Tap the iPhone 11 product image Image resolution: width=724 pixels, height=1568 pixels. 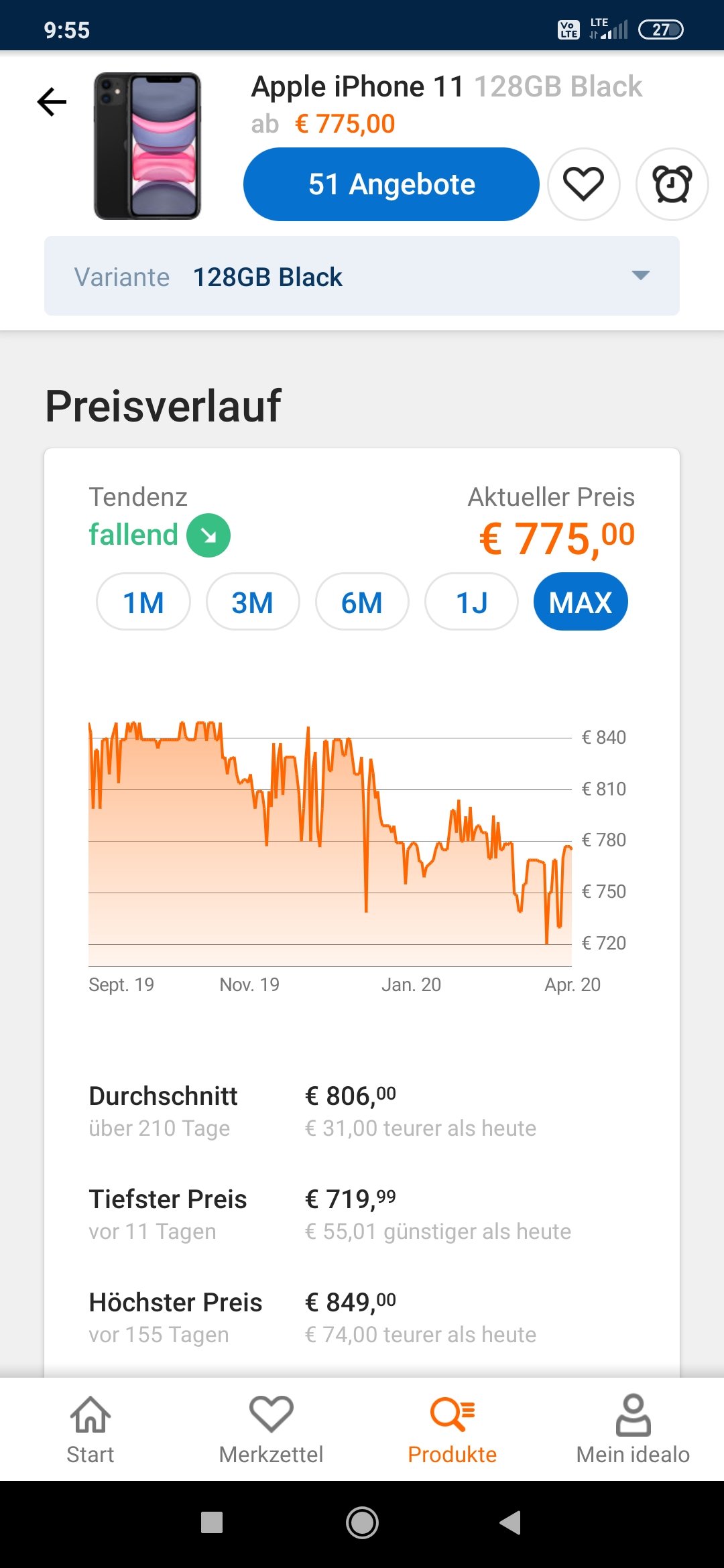click(147, 146)
